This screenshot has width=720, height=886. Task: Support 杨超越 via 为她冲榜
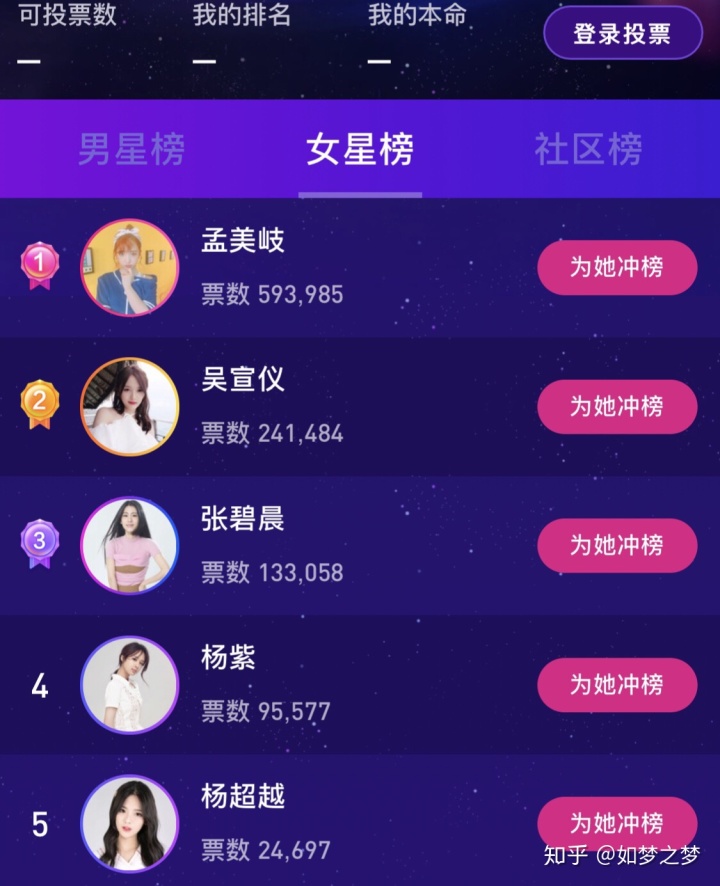[617, 823]
